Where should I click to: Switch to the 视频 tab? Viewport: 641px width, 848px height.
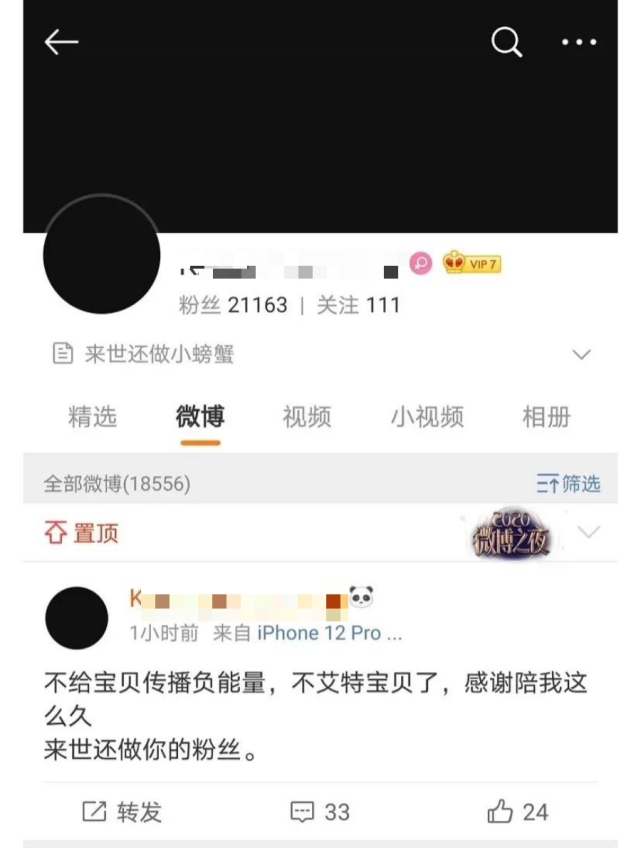tap(306, 417)
